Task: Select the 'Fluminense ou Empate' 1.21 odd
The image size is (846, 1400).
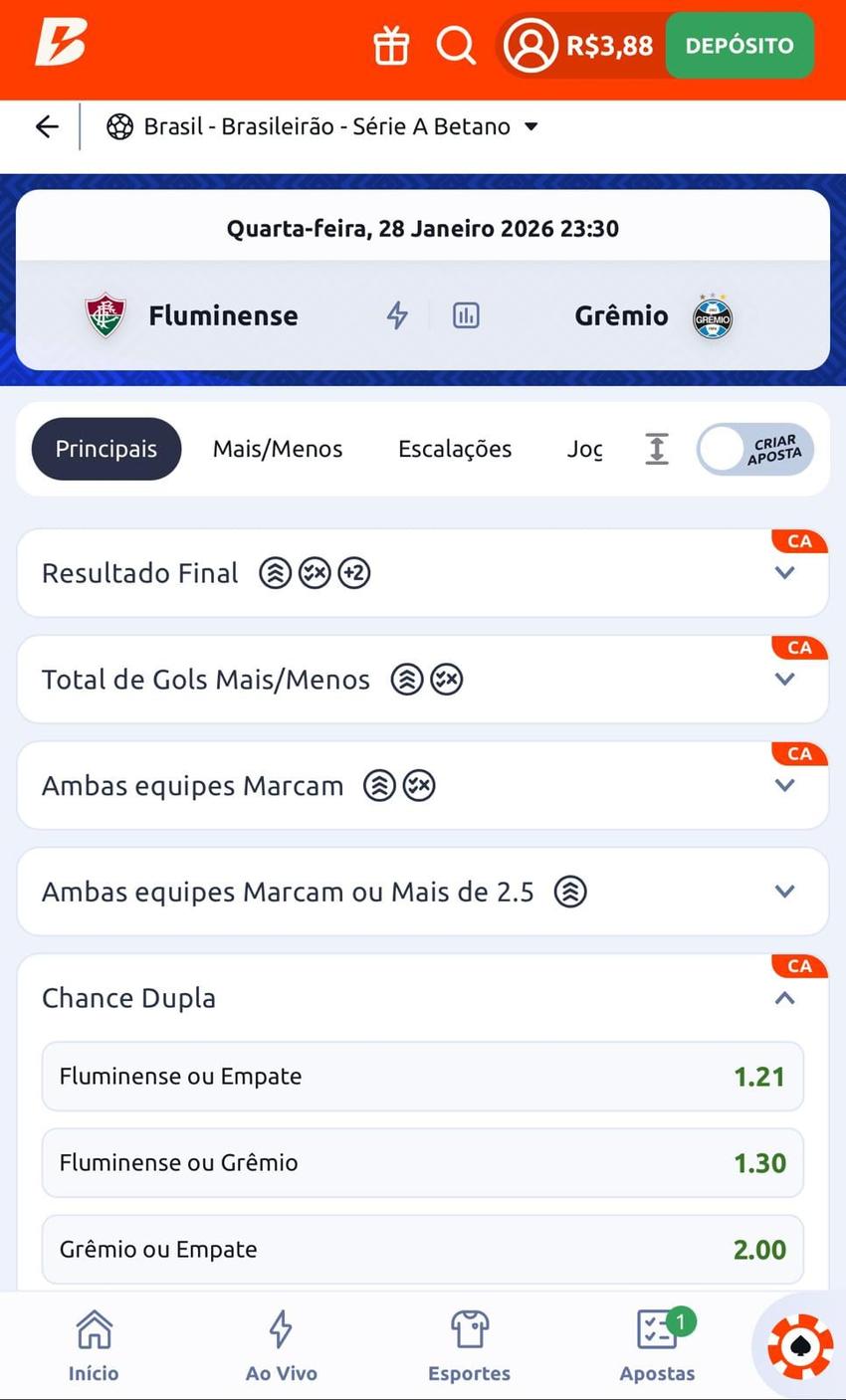Action: pyautogui.click(x=421, y=1076)
